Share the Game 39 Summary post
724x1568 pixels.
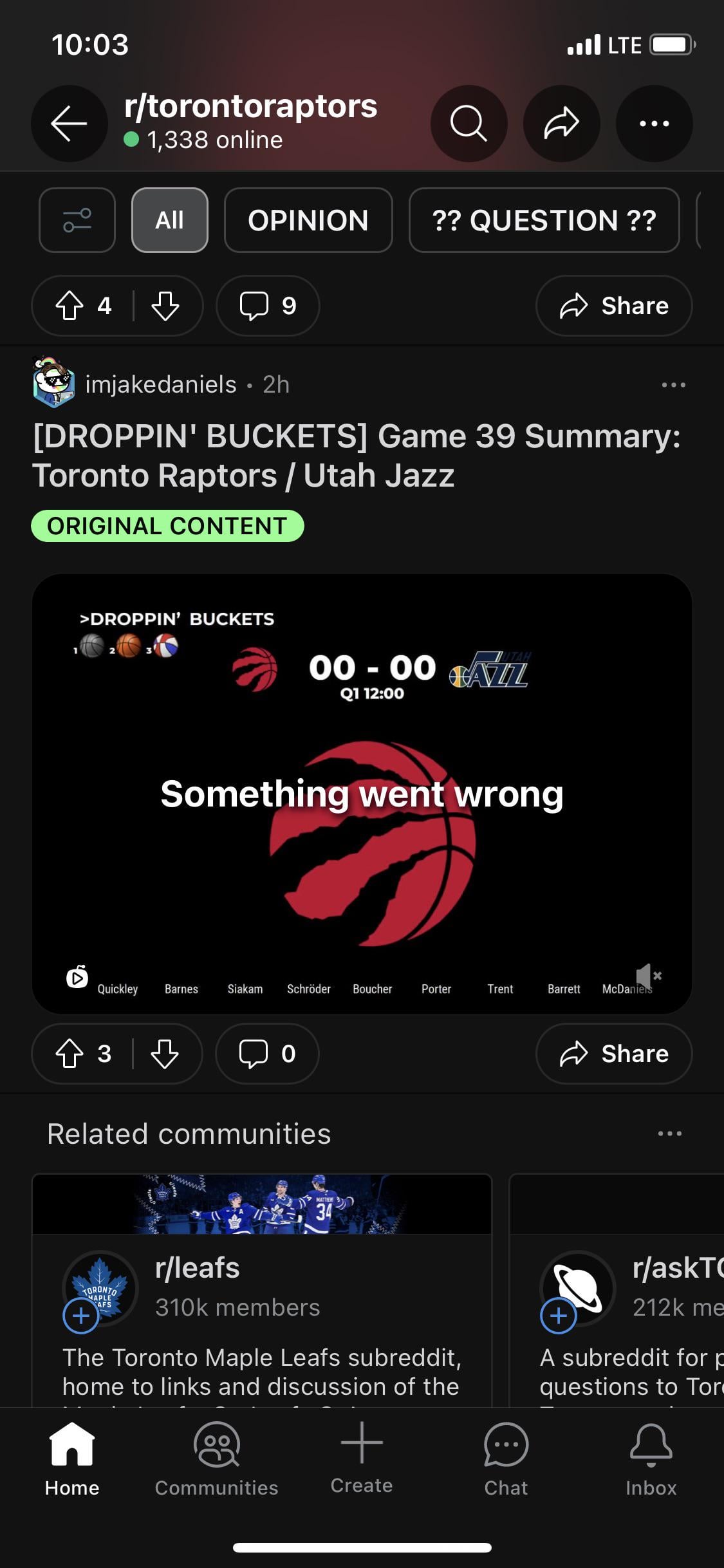coord(614,1054)
